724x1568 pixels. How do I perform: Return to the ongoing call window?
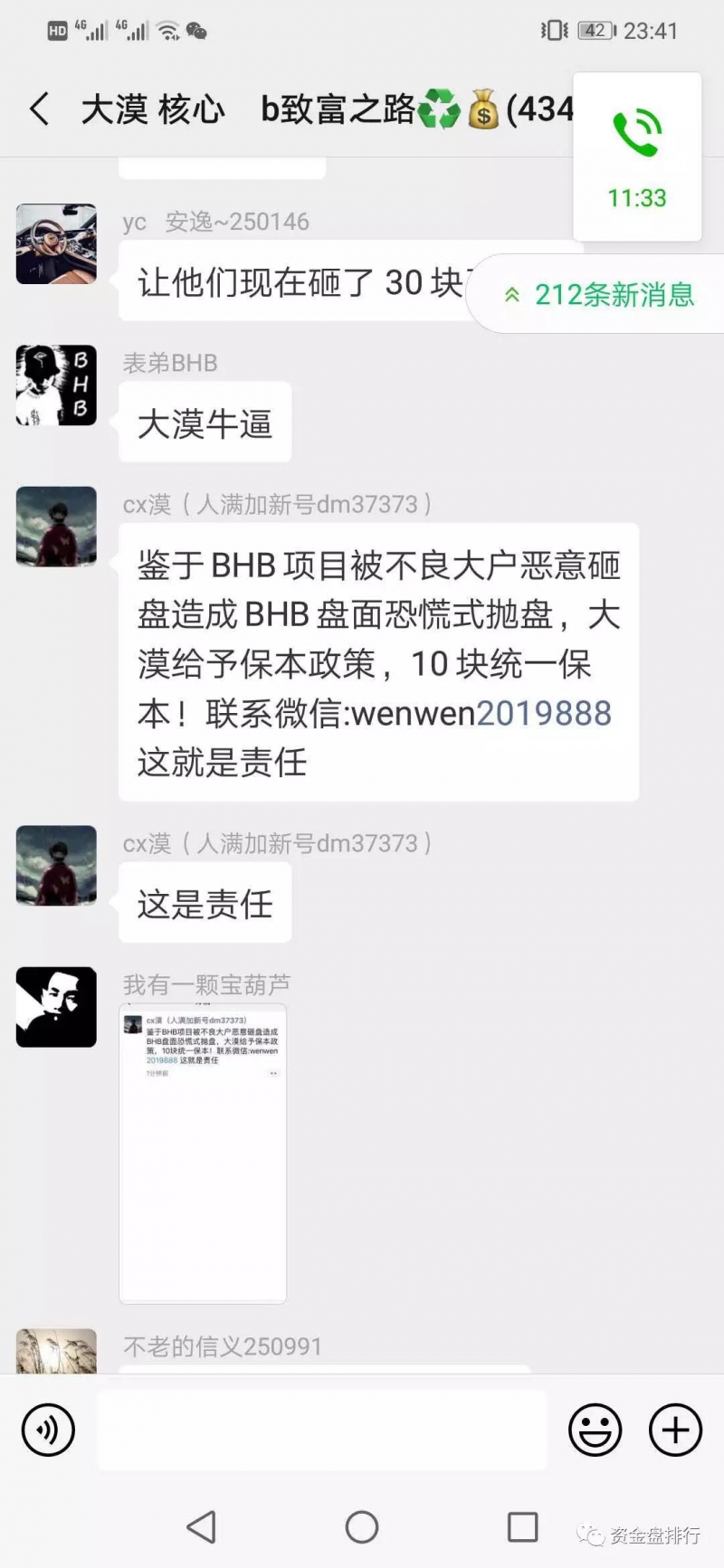(x=637, y=157)
